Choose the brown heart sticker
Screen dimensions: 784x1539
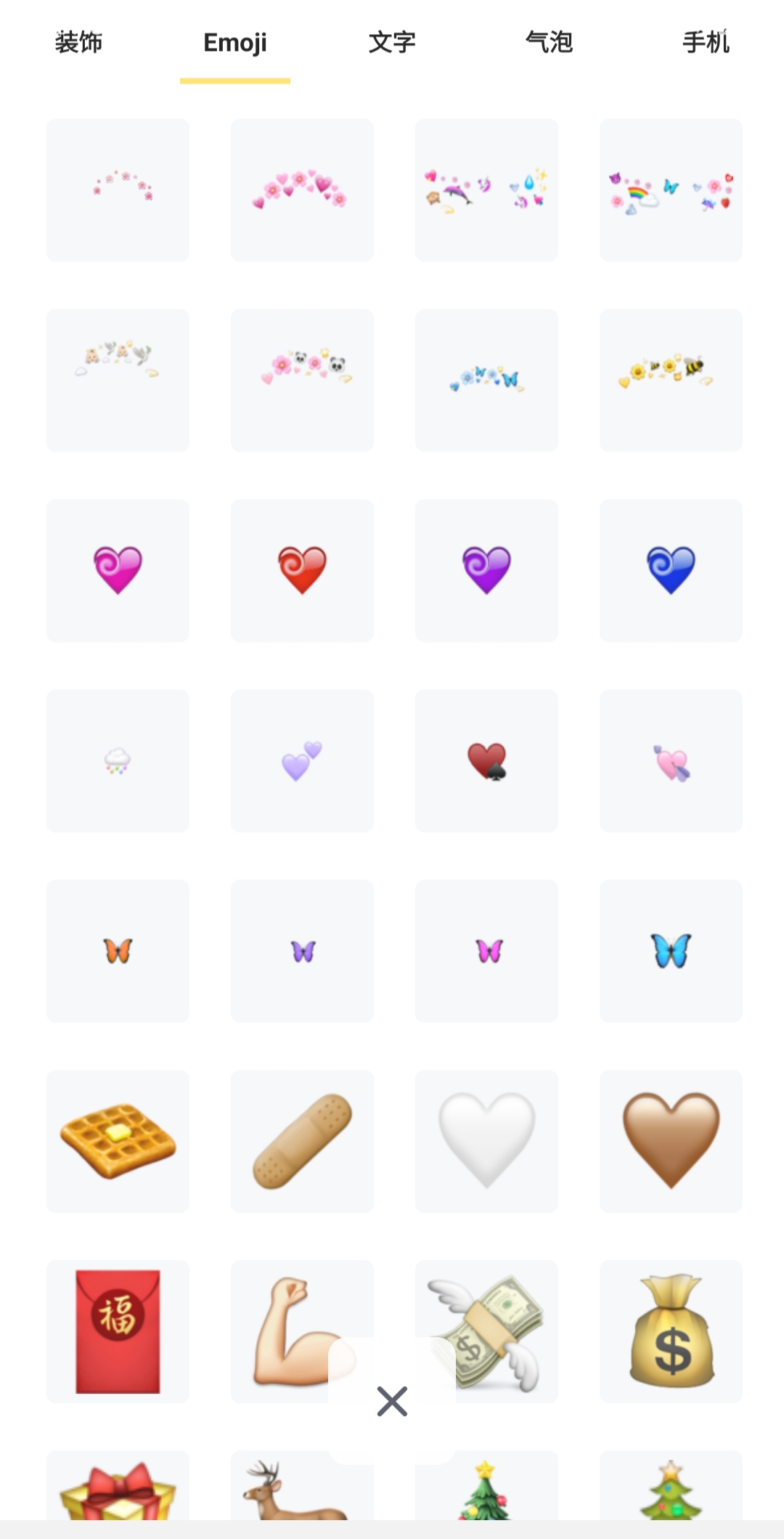click(x=671, y=1141)
